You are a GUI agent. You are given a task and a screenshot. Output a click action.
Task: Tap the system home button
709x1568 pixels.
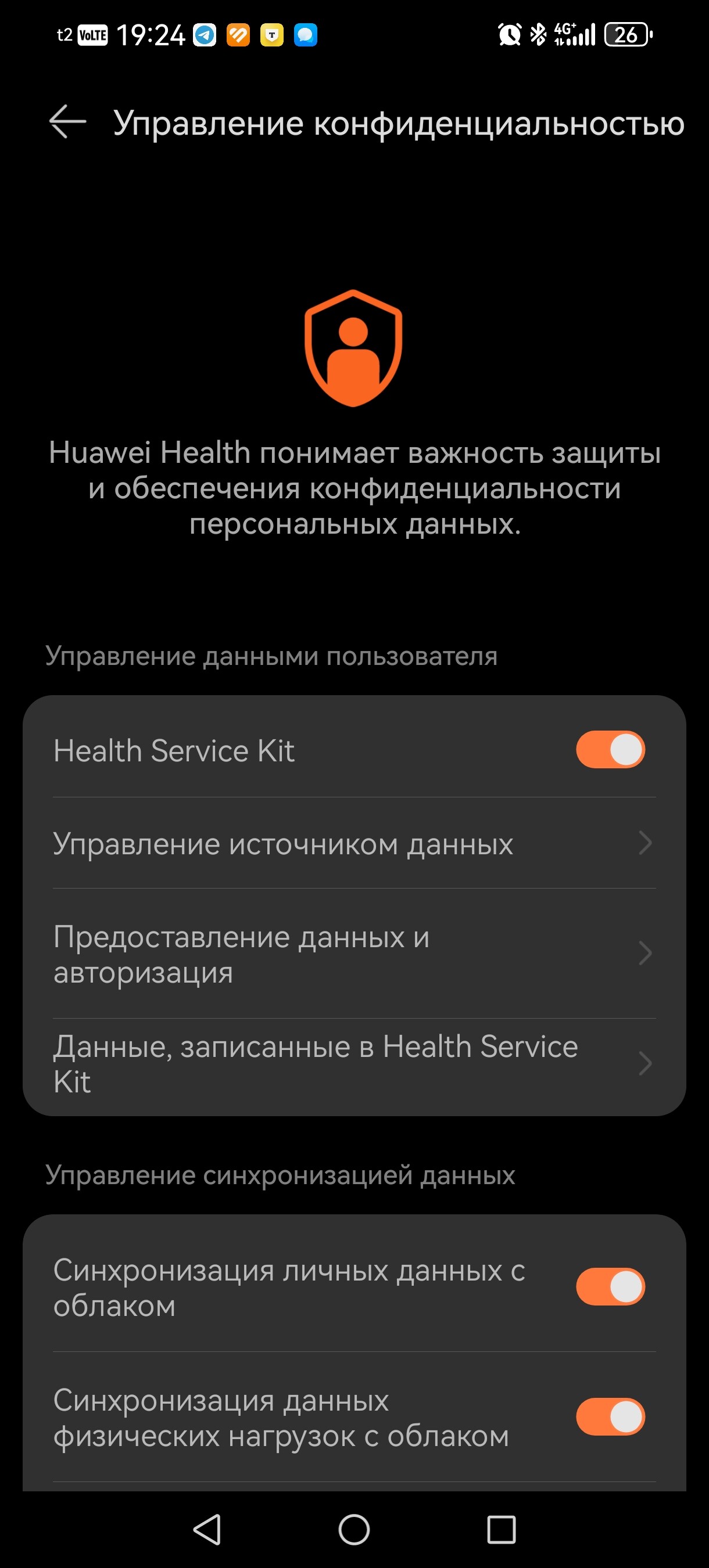354,1530
